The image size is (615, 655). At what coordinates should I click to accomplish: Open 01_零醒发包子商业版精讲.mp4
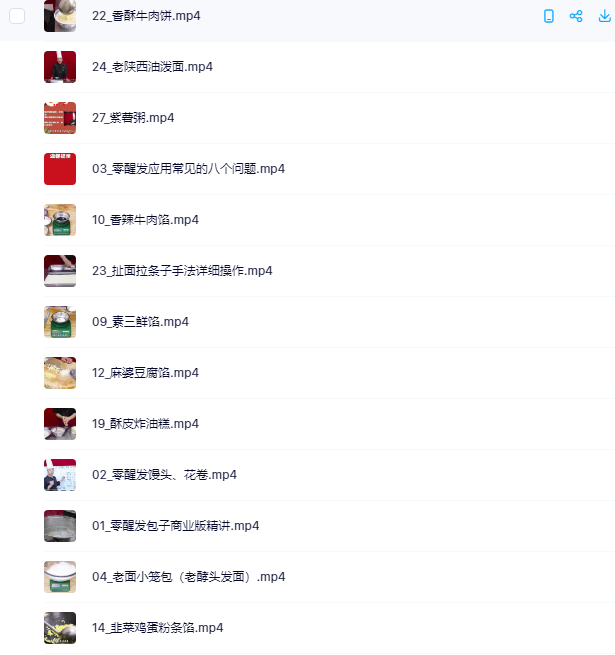(x=176, y=526)
